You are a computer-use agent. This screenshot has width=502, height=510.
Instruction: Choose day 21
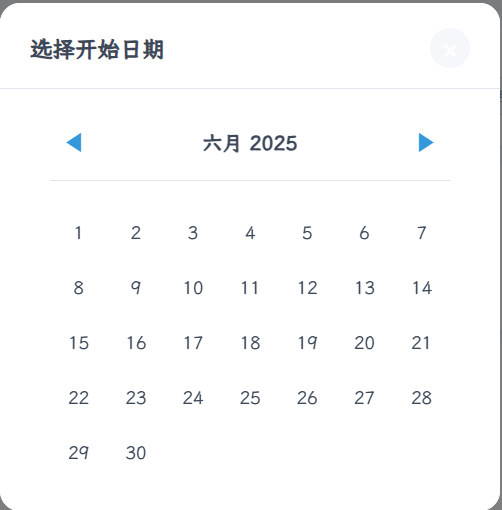(422, 343)
